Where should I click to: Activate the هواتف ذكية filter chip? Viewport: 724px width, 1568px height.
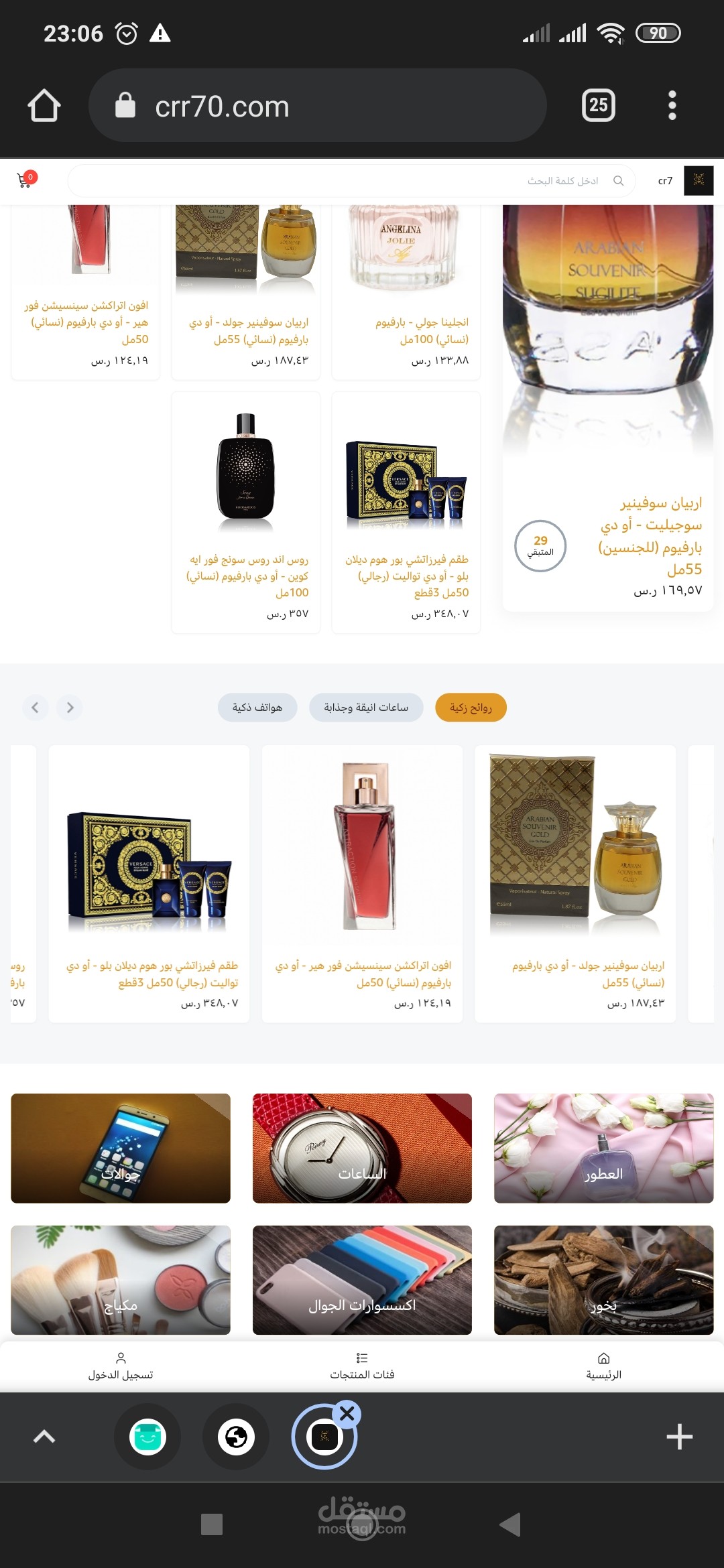click(x=257, y=707)
